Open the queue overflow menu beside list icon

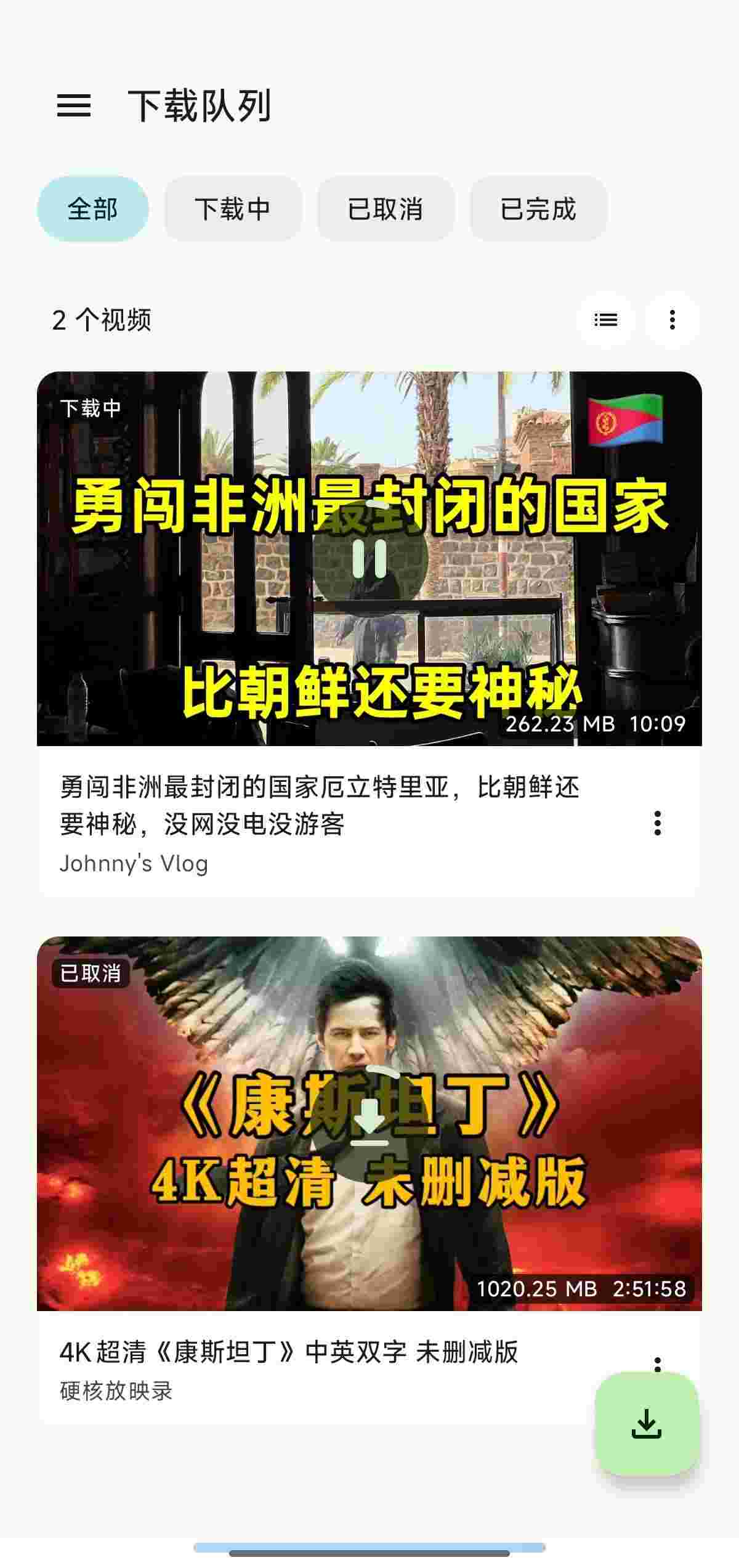point(672,319)
